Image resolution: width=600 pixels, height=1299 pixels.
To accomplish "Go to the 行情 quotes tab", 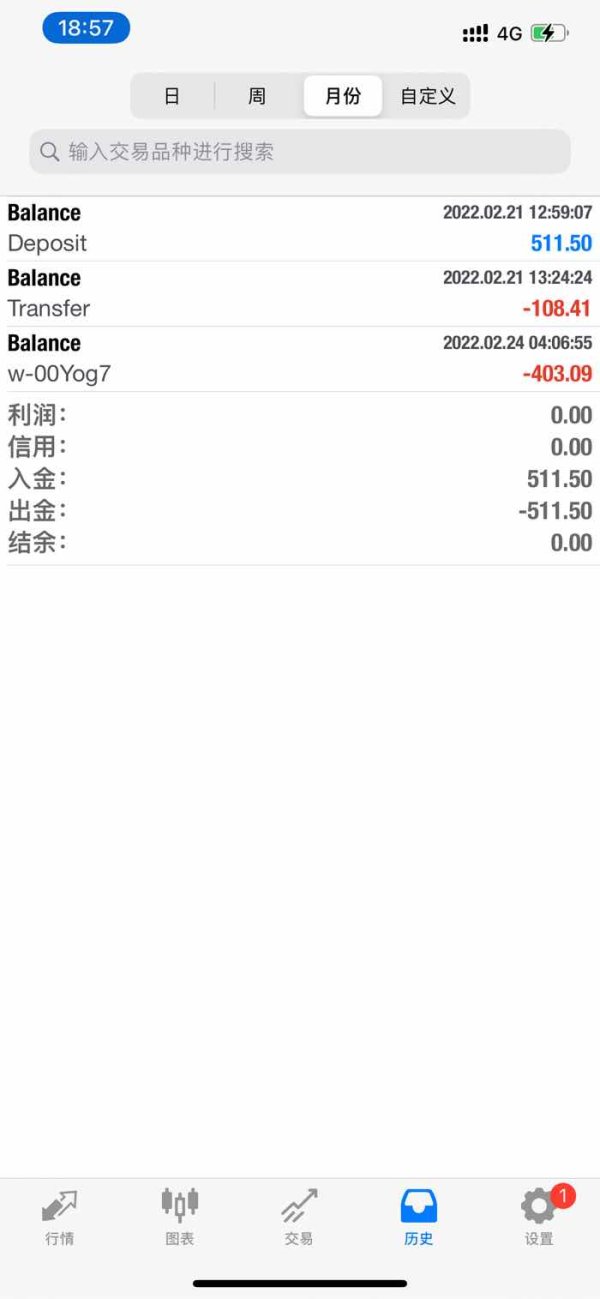I will pyautogui.click(x=60, y=1217).
